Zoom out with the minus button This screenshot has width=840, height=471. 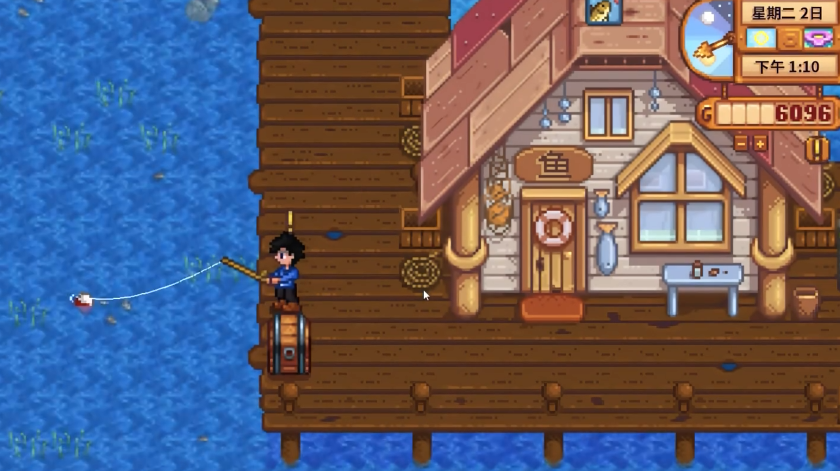741,143
